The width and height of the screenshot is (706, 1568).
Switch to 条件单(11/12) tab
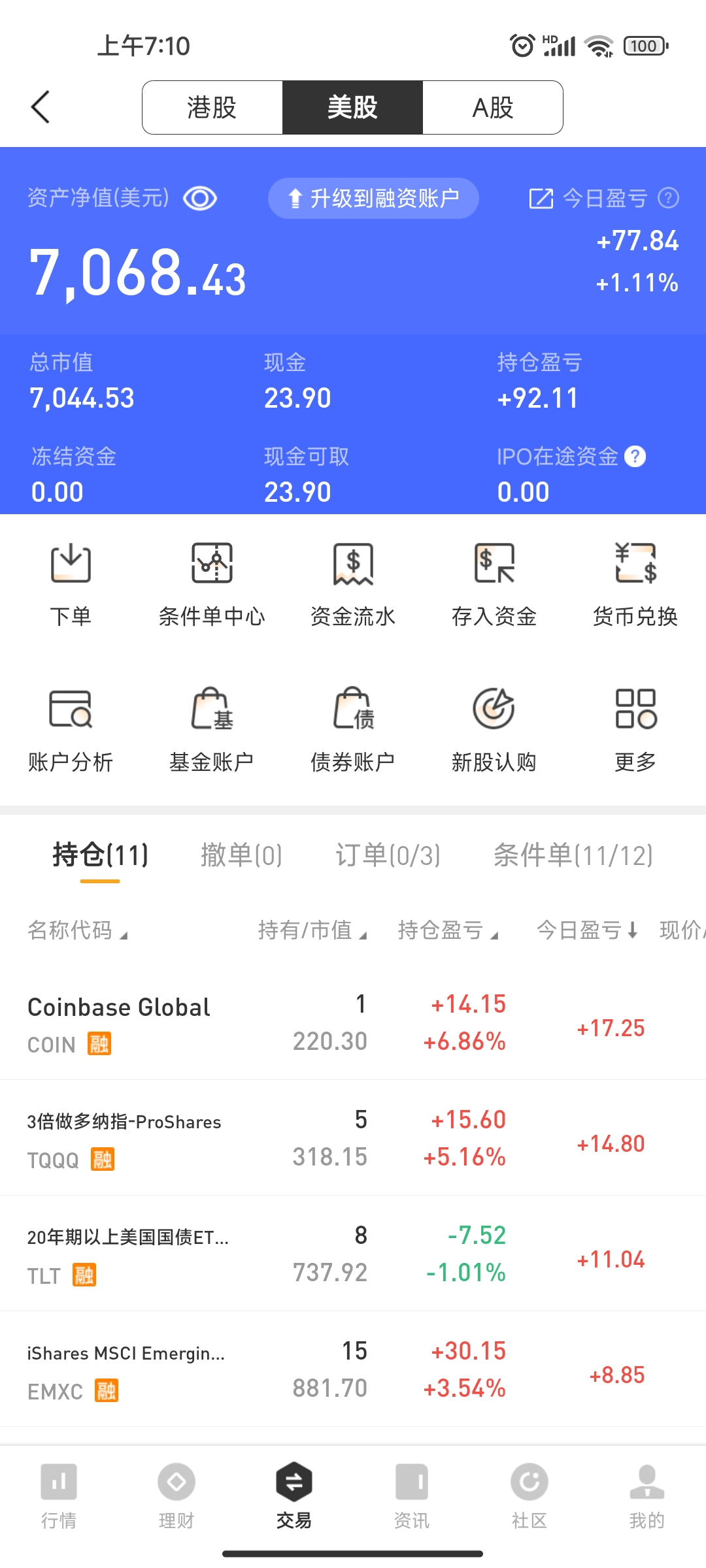point(573,855)
